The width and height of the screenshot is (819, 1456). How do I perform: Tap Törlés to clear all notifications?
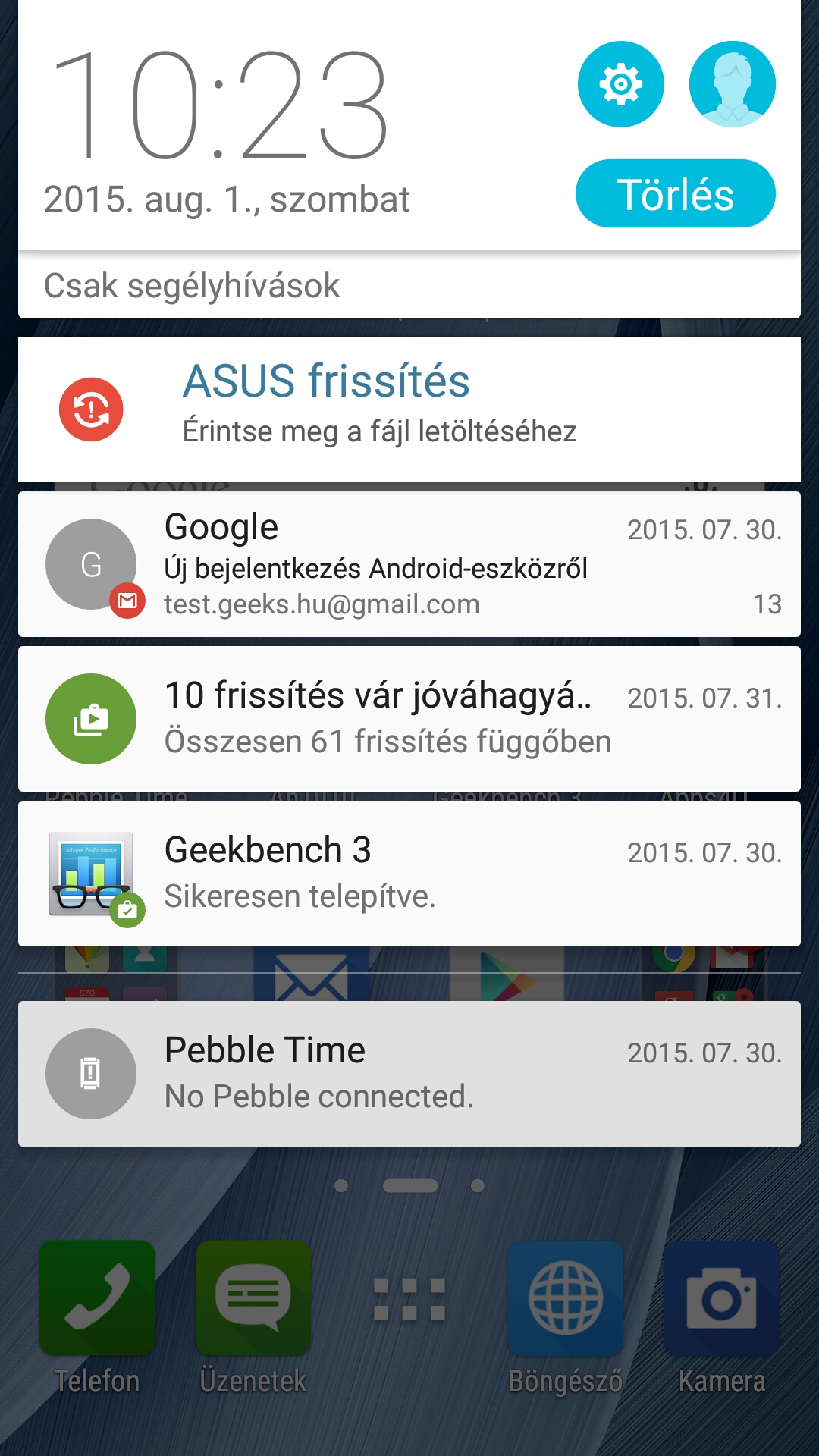(x=675, y=193)
